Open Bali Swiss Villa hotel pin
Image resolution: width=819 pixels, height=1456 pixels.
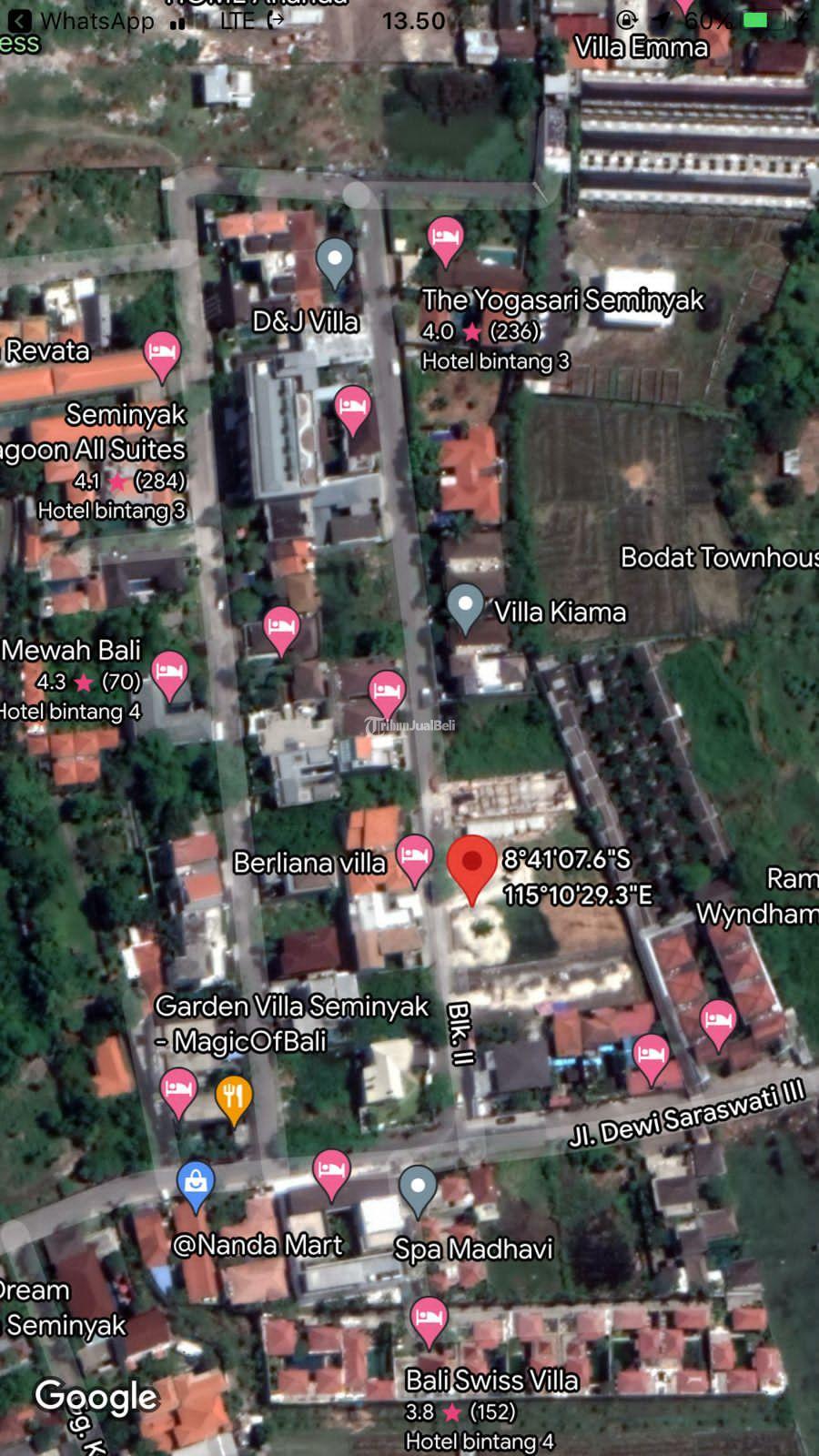[428, 1319]
